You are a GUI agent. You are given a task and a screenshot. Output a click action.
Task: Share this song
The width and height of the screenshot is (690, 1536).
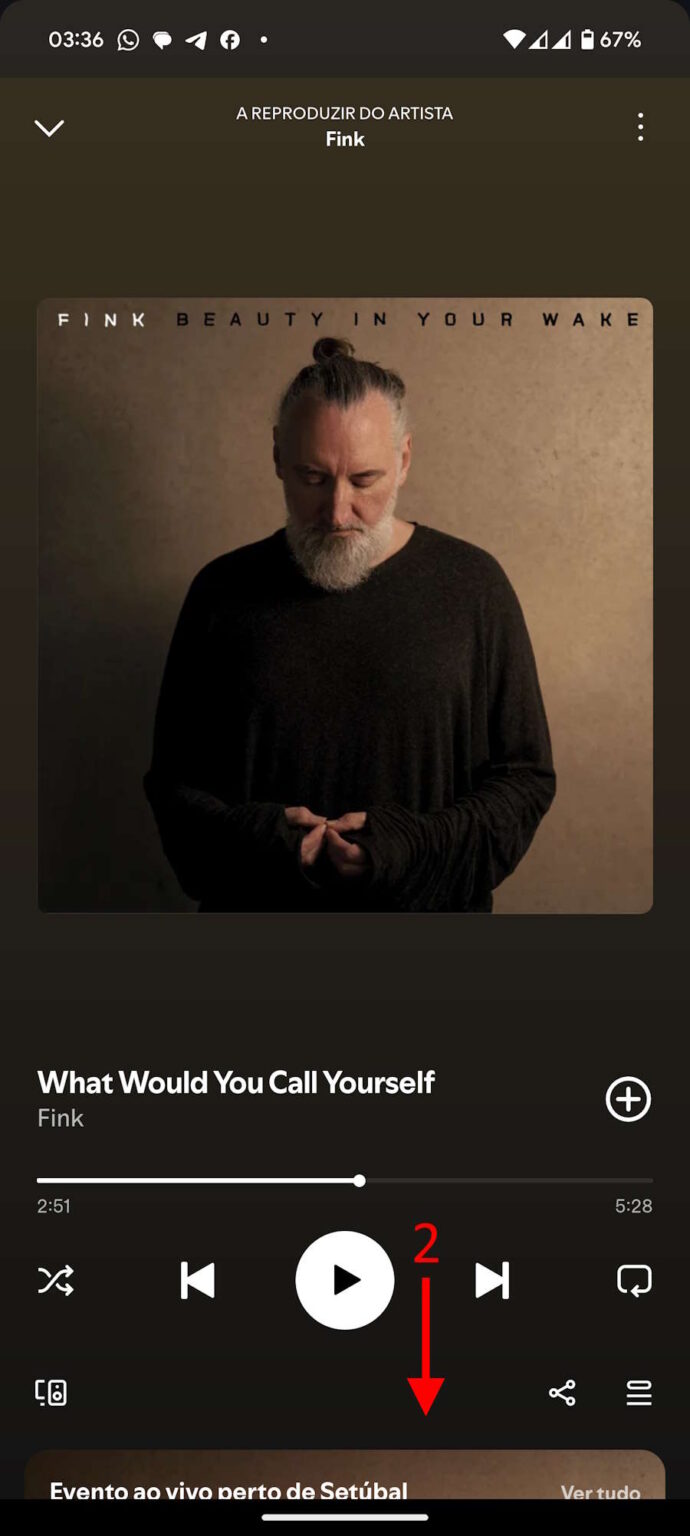click(x=562, y=1392)
